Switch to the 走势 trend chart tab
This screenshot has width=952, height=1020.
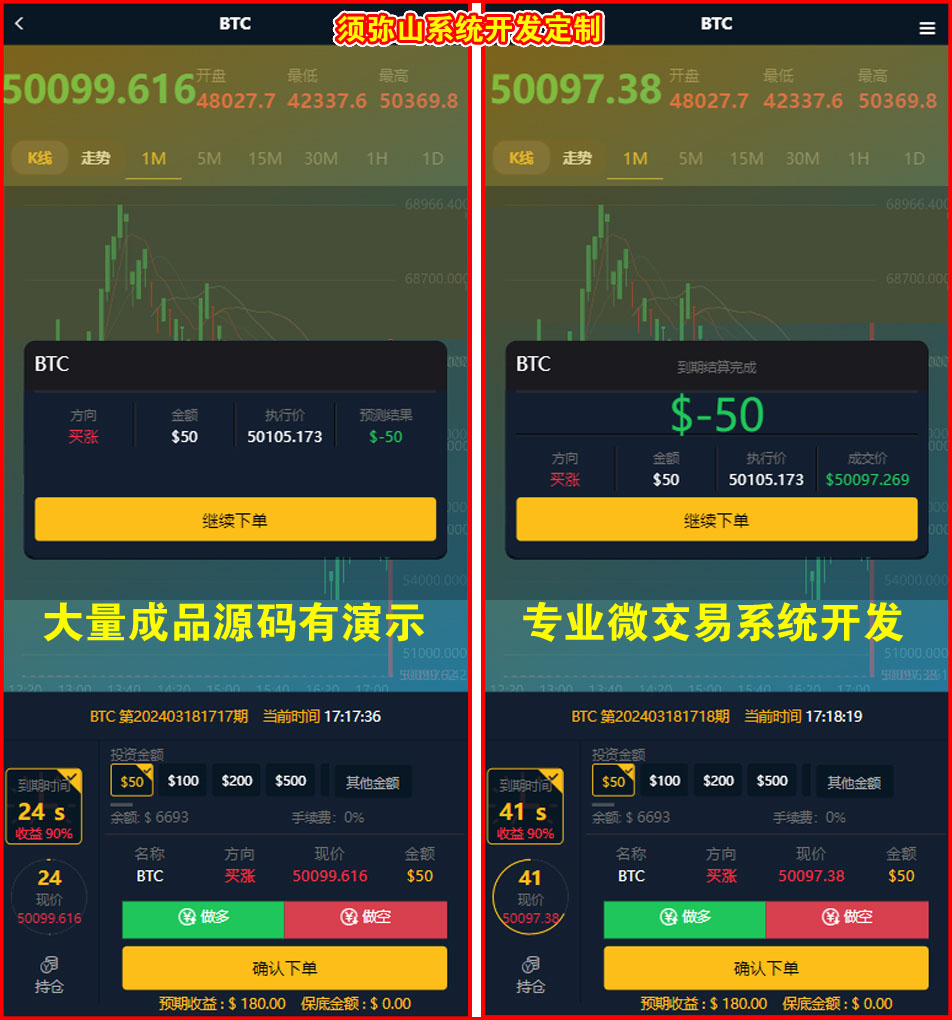click(95, 158)
